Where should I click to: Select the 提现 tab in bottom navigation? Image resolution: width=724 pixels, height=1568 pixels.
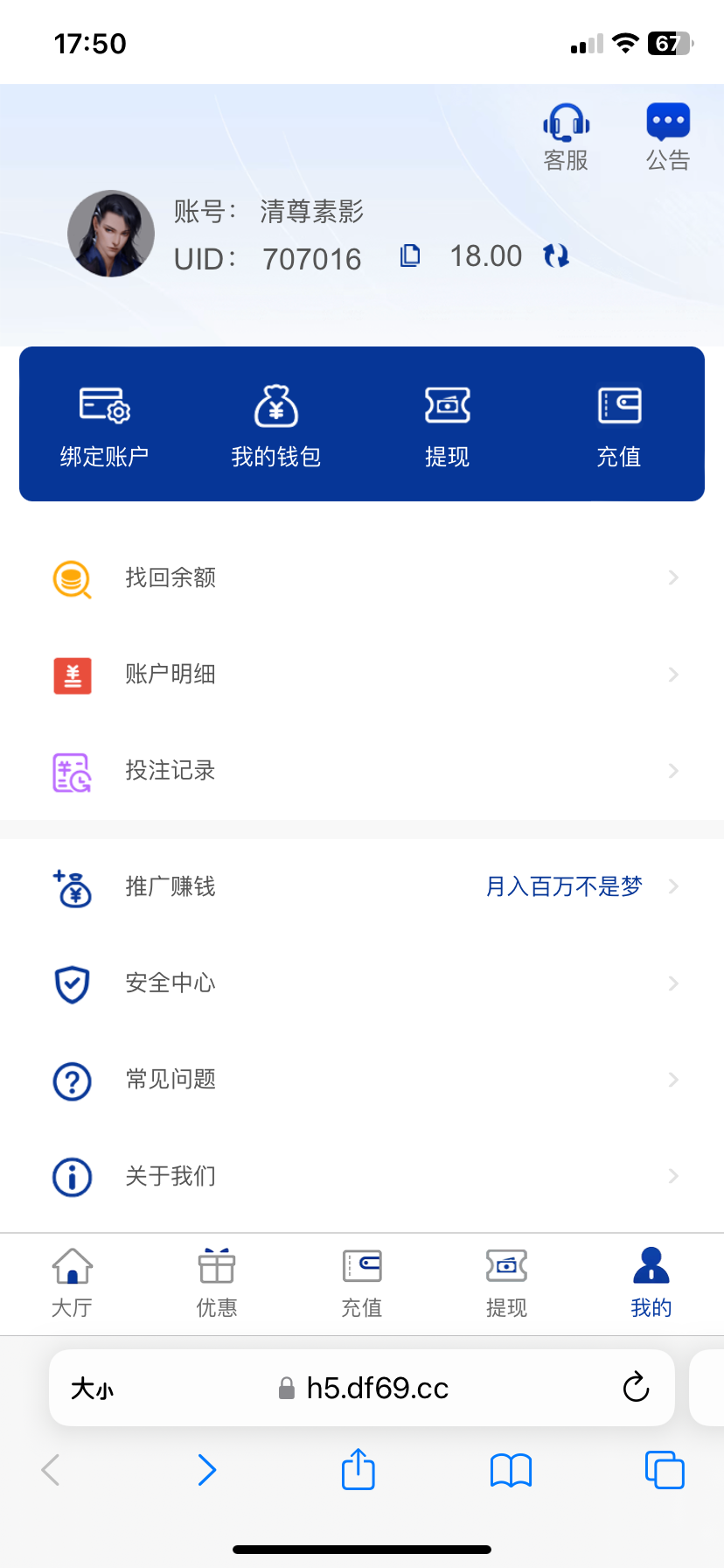(x=506, y=1283)
